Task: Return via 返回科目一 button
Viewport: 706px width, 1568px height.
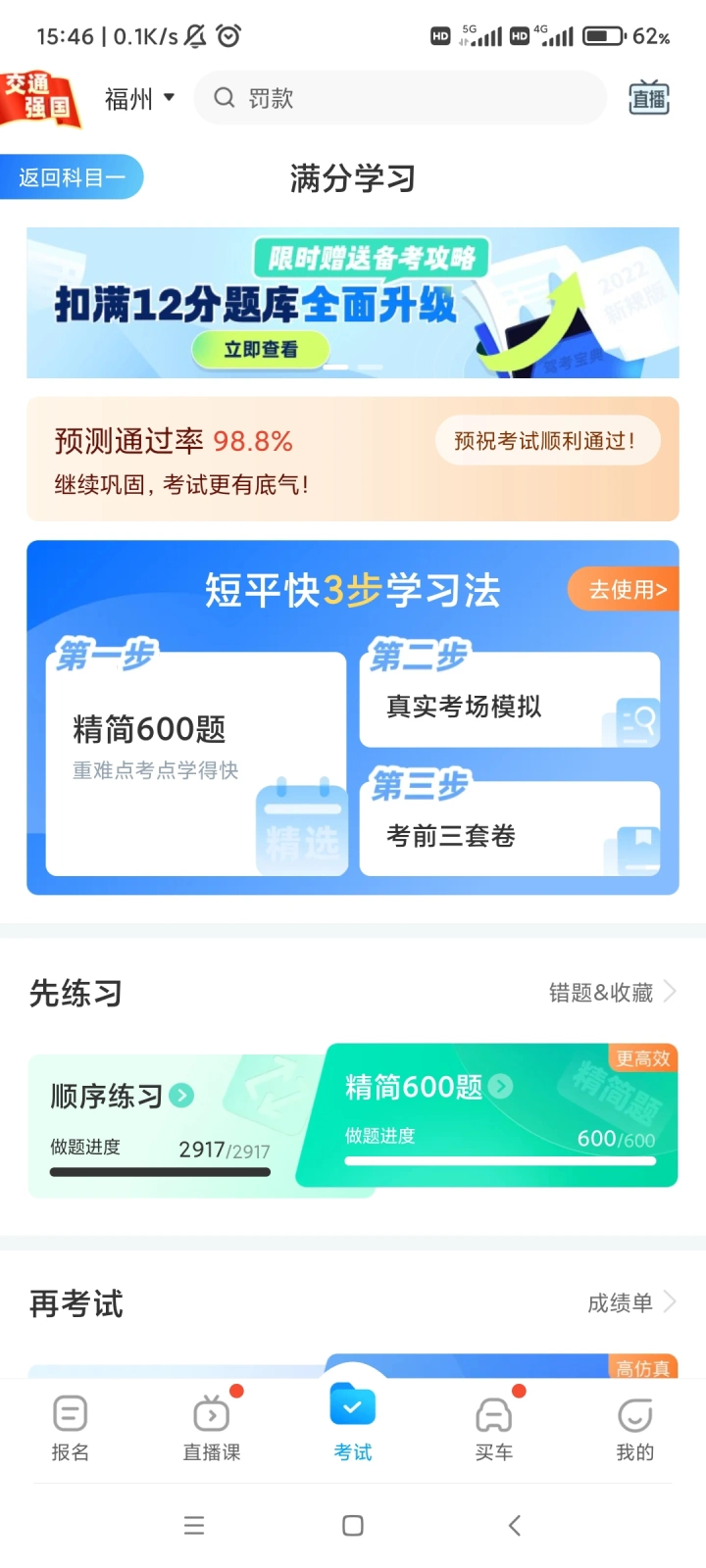Action: (72, 177)
